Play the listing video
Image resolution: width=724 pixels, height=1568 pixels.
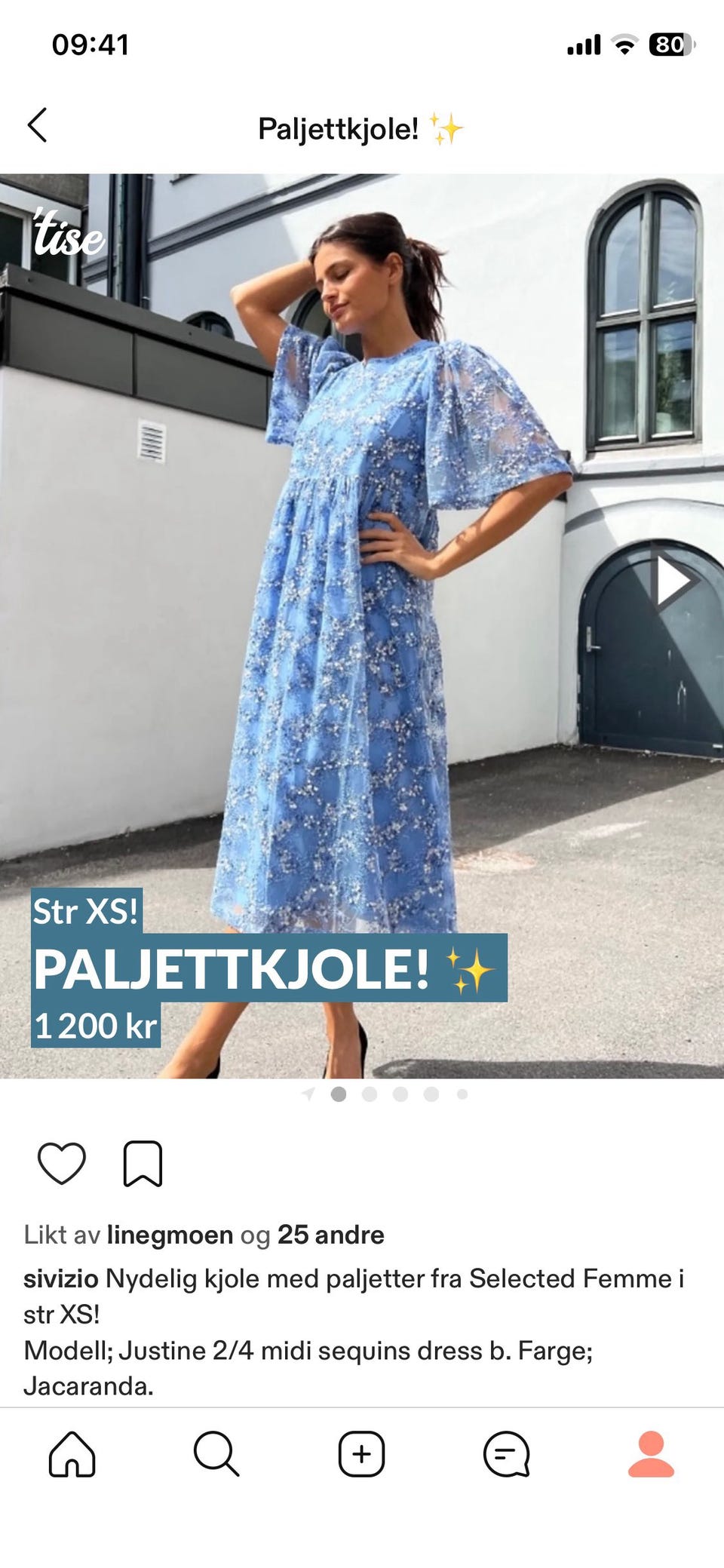[x=675, y=581]
